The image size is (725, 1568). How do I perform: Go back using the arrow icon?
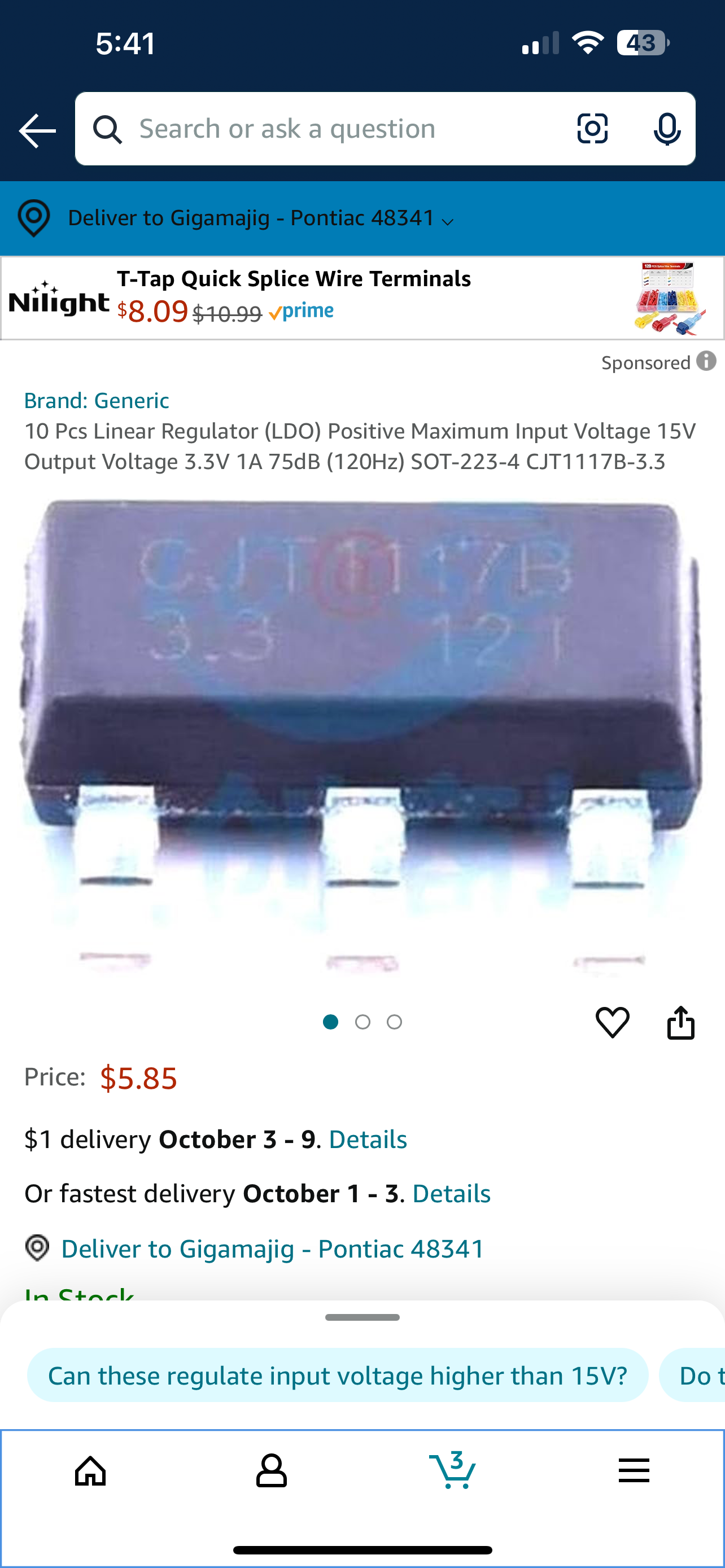37,130
